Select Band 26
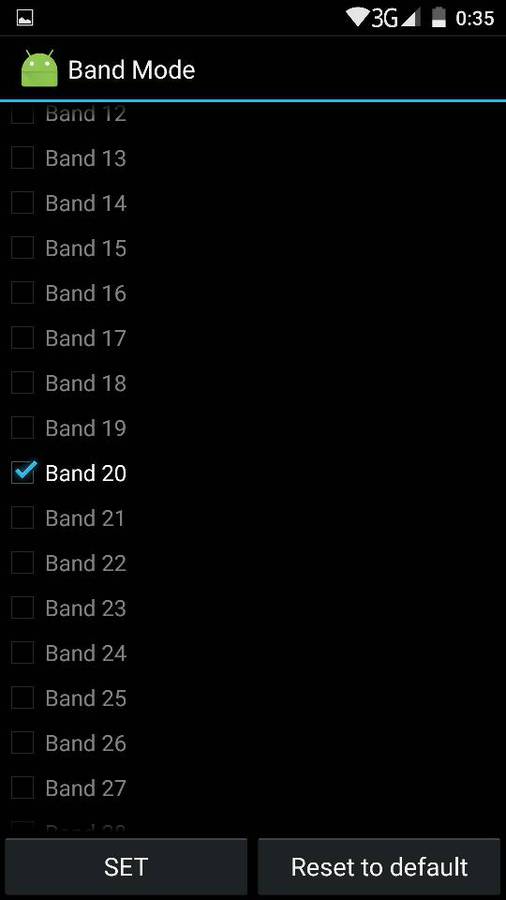This screenshot has width=506, height=900. tap(22, 743)
